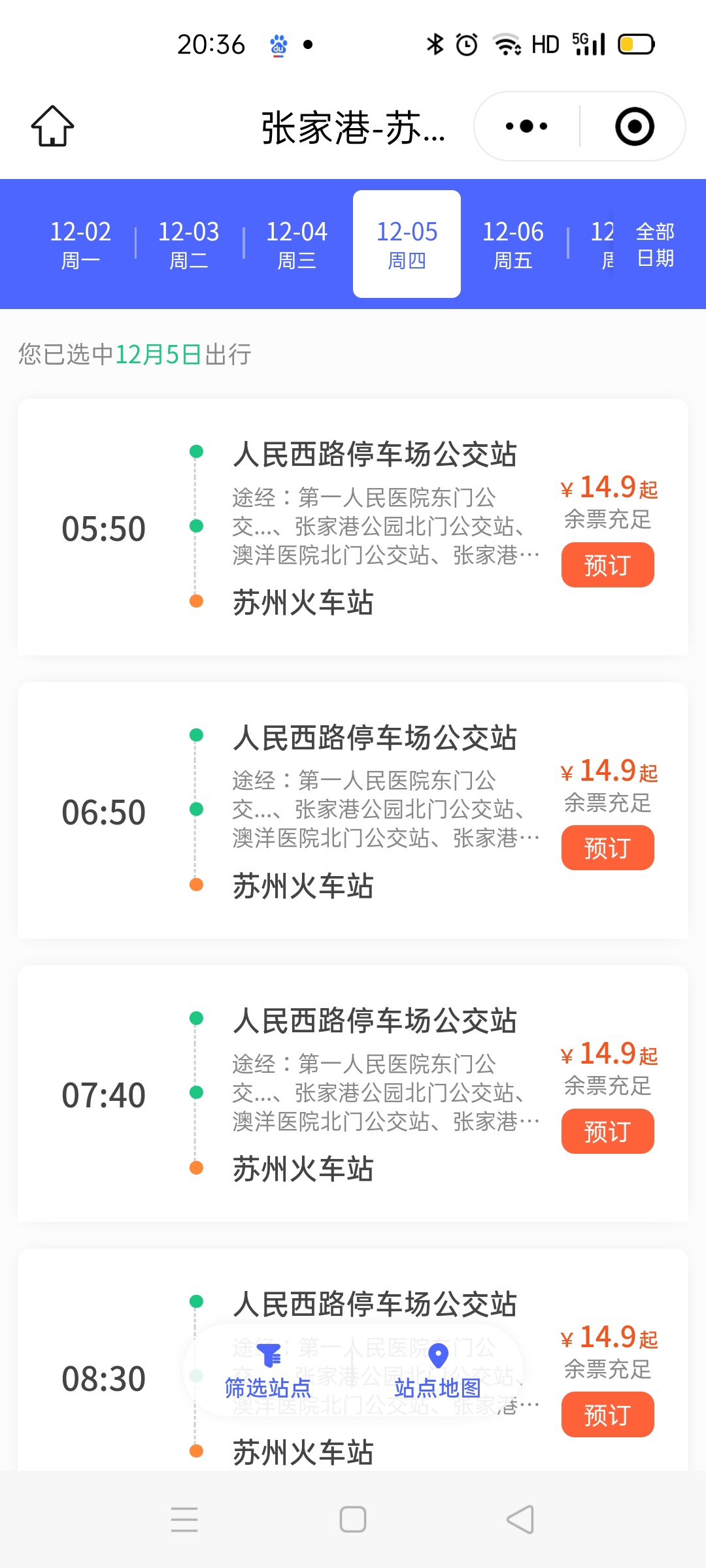Switch to the 12-04 Wednesday date
The image size is (706, 1568).
pos(297,244)
